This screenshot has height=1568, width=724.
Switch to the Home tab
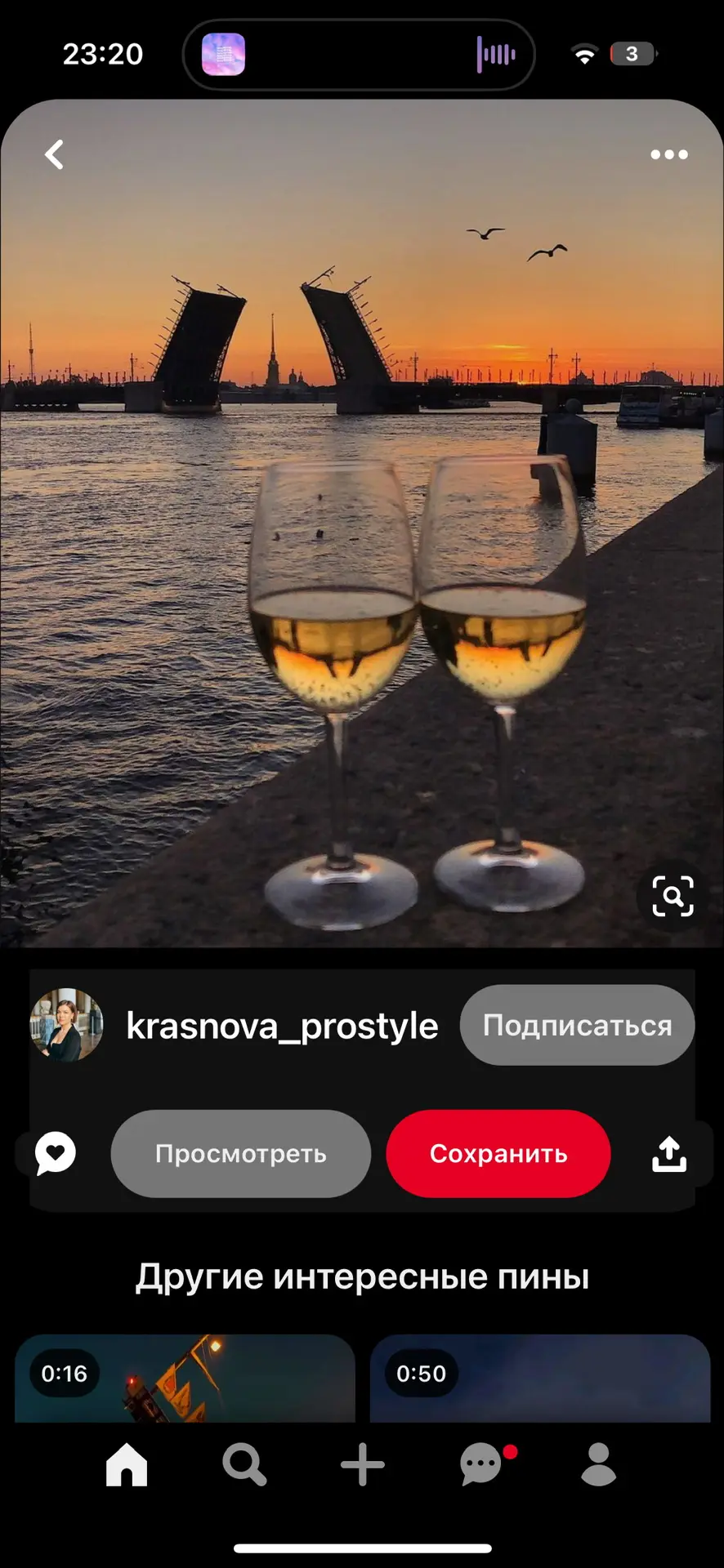tap(127, 1464)
